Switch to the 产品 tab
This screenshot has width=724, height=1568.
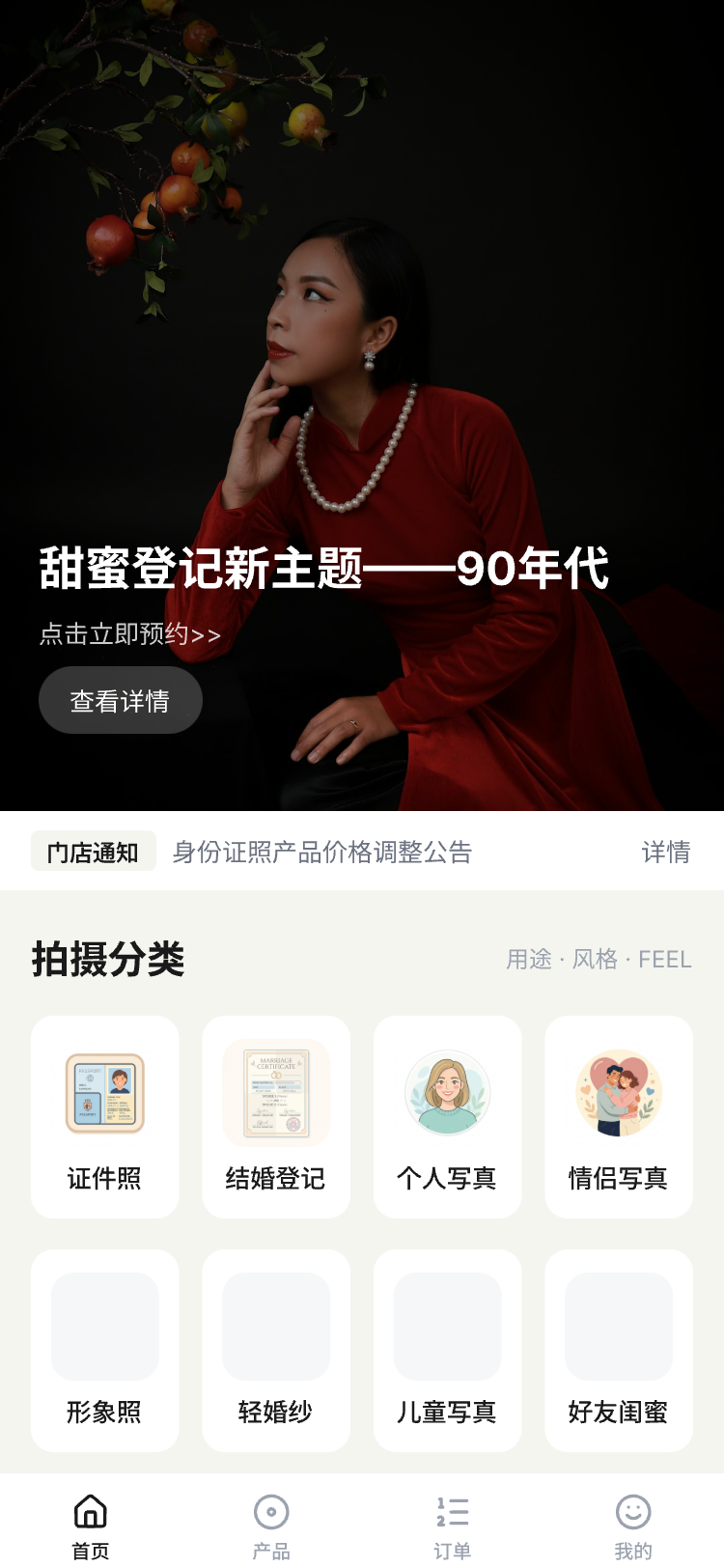click(271, 1526)
